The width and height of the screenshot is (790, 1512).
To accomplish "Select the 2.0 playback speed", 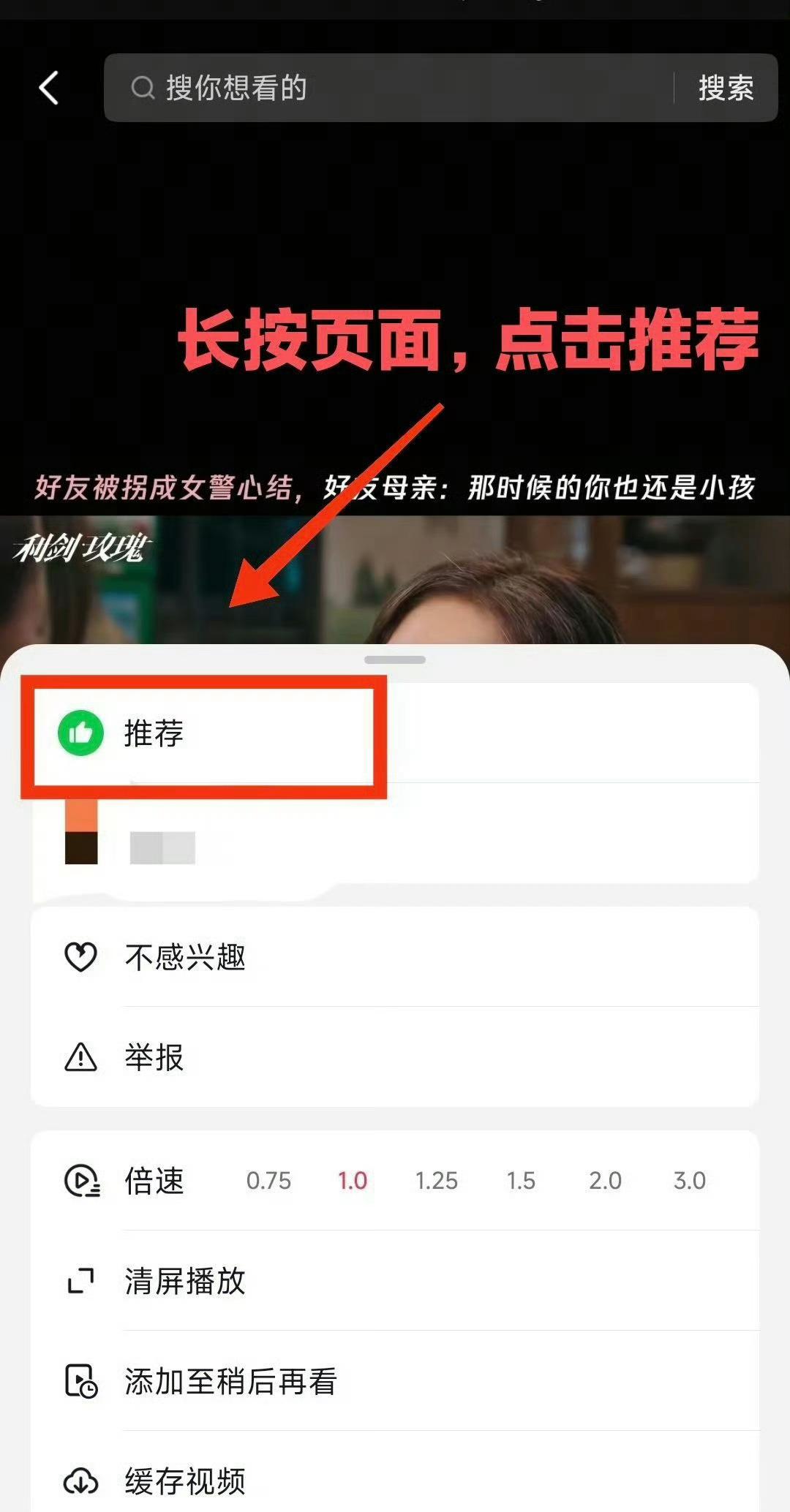I will click(x=605, y=1181).
